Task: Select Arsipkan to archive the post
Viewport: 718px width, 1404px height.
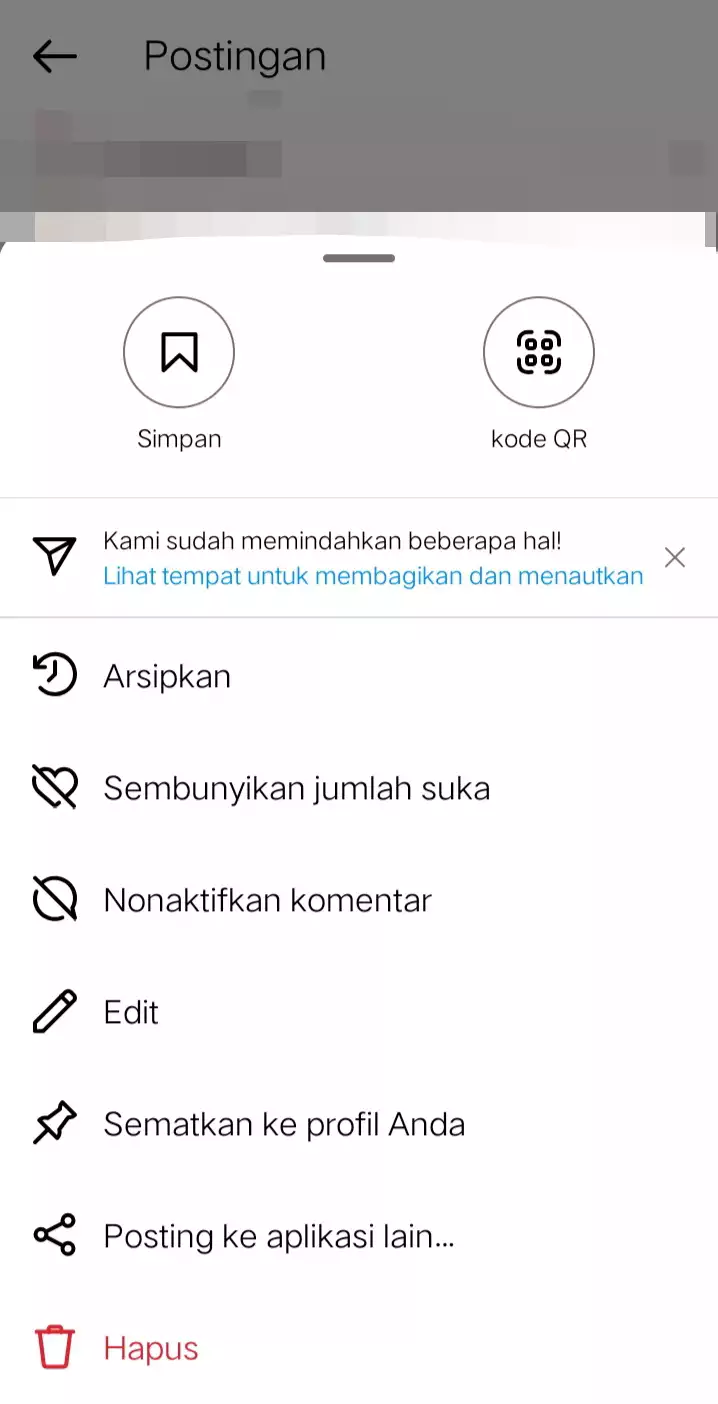Action: (167, 677)
